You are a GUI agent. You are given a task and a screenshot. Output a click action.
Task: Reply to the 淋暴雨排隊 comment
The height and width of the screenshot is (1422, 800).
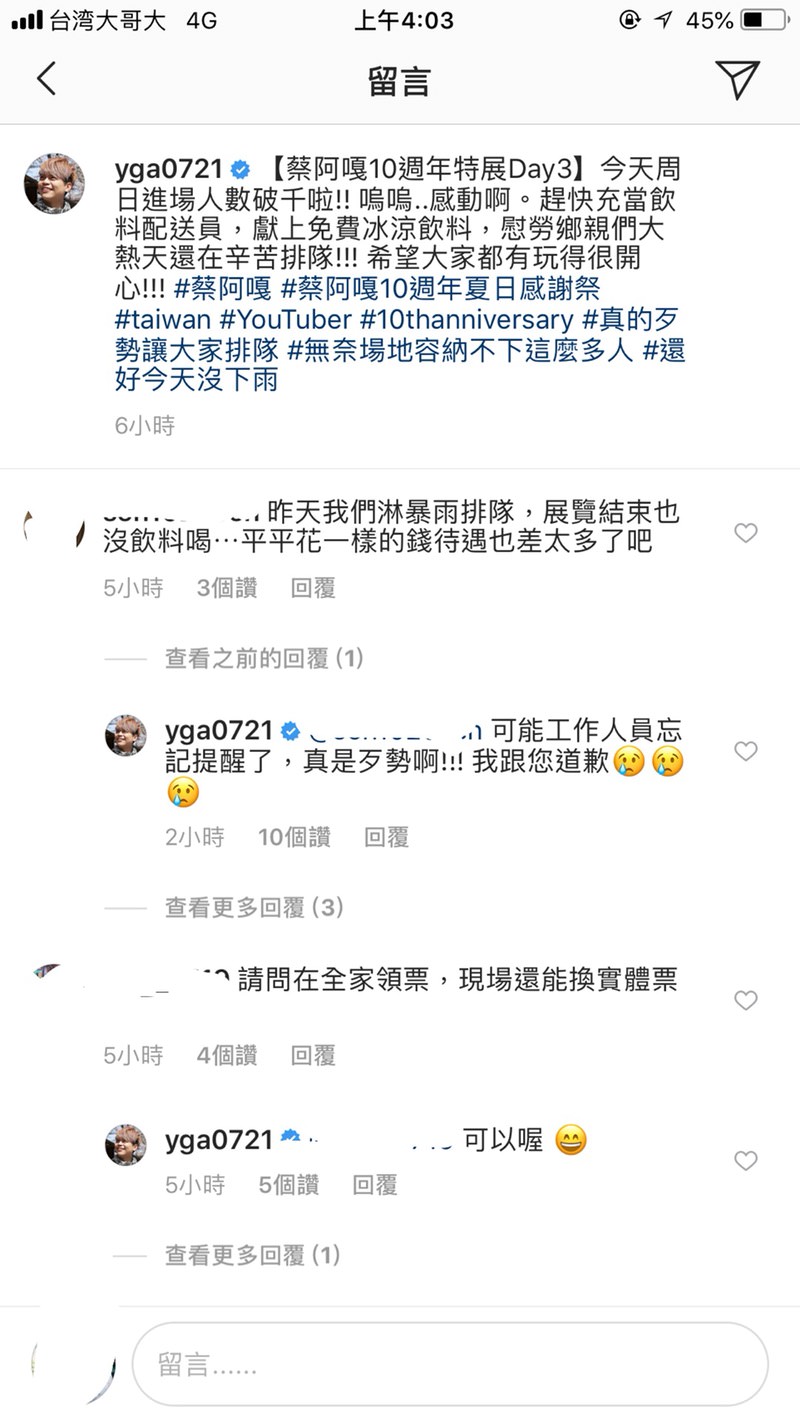click(313, 588)
